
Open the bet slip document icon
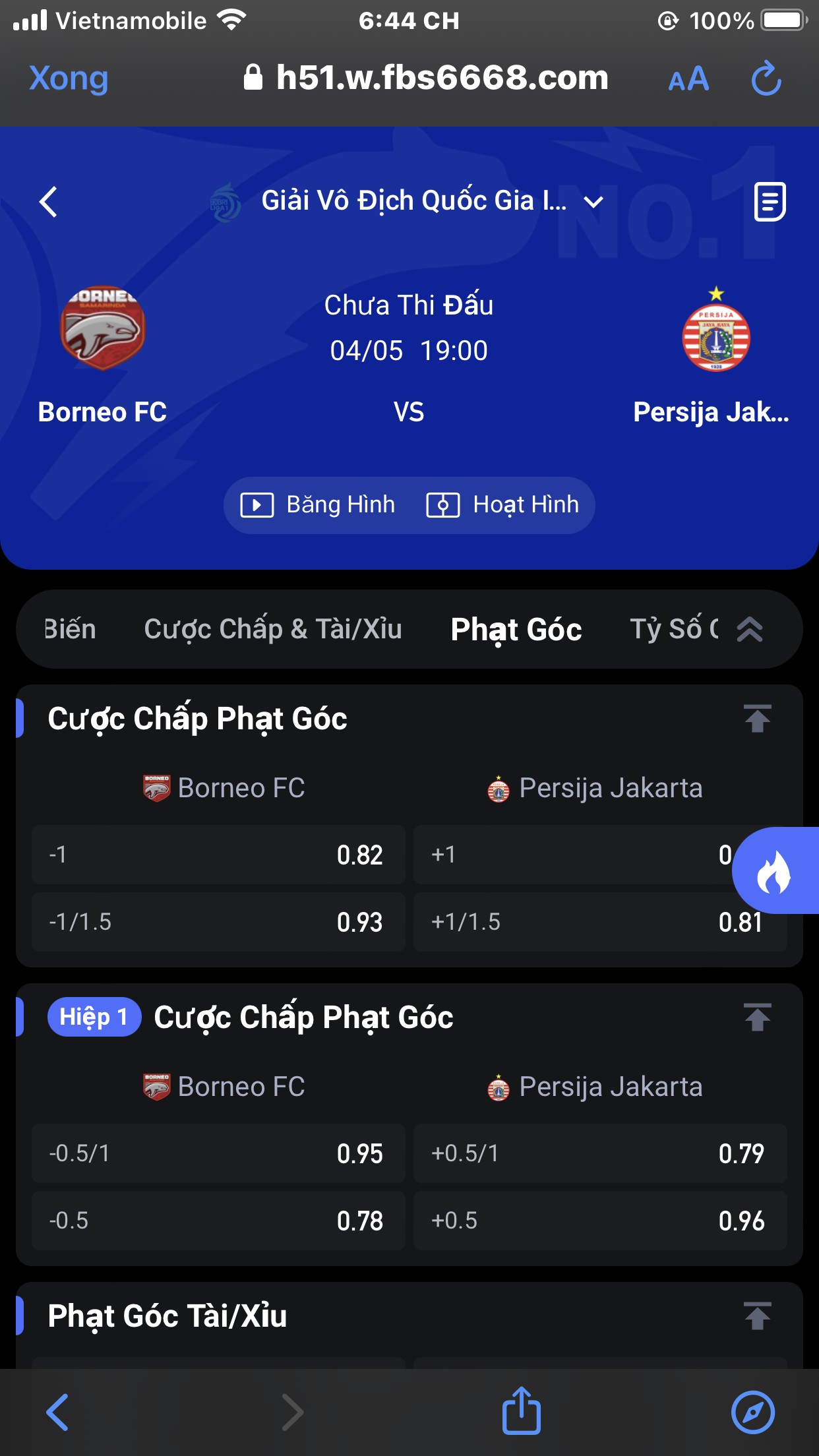(x=770, y=202)
